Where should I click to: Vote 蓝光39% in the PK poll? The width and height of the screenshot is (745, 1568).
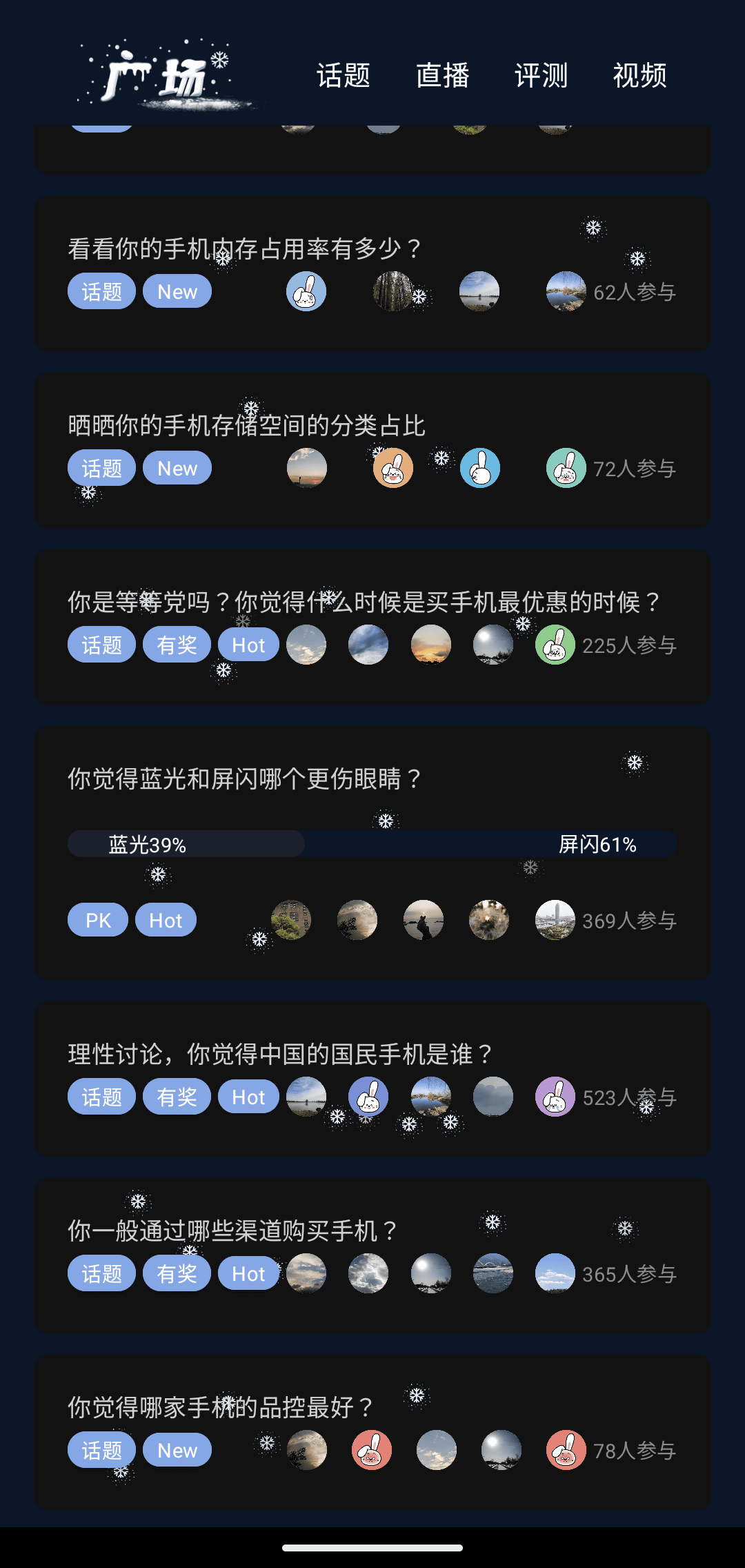pyautogui.click(x=186, y=844)
